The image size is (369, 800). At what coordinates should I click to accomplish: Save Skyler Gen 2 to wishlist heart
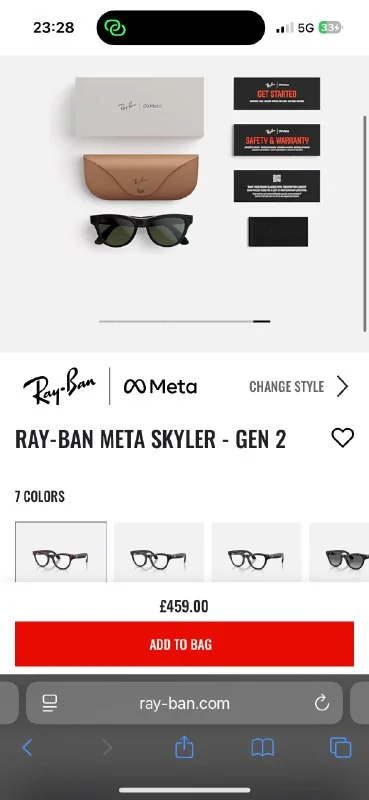tap(342, 438)
